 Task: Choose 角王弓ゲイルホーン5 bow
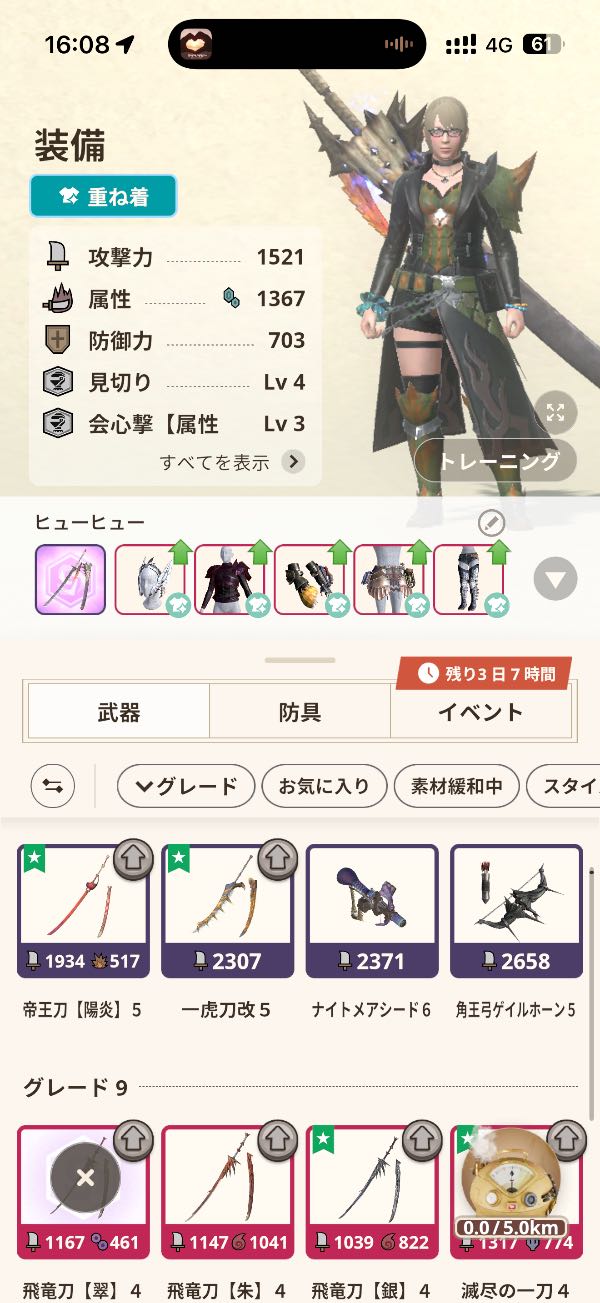click(516, 910)
